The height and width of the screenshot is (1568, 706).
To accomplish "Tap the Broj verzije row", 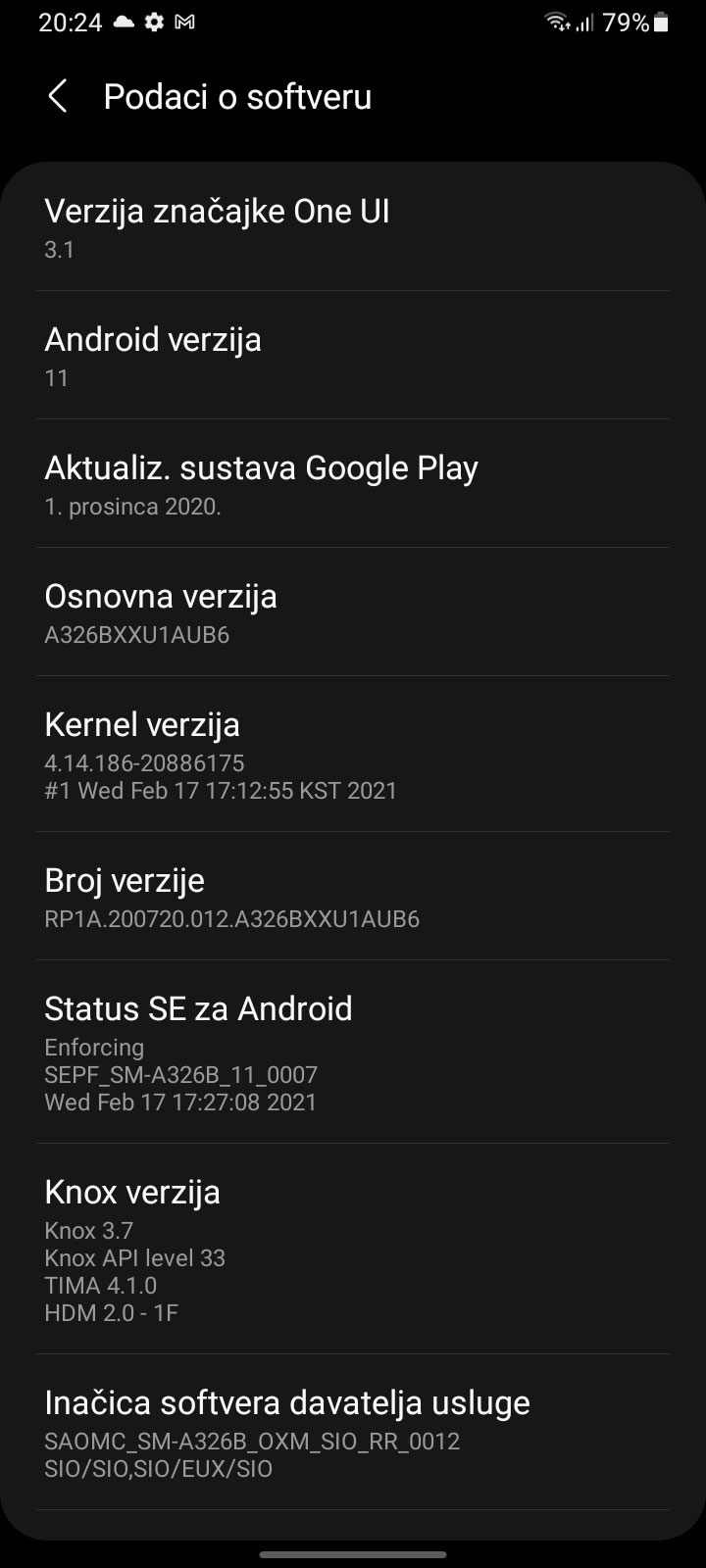I will click(x=353, y=897).
